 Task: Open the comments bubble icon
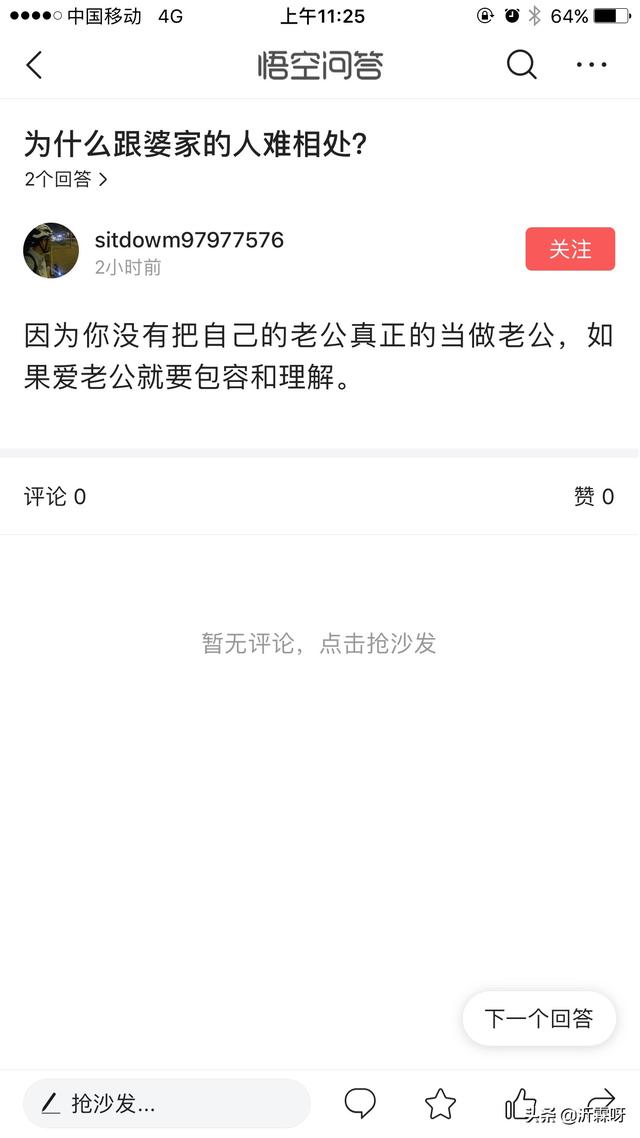(360, 1103)
